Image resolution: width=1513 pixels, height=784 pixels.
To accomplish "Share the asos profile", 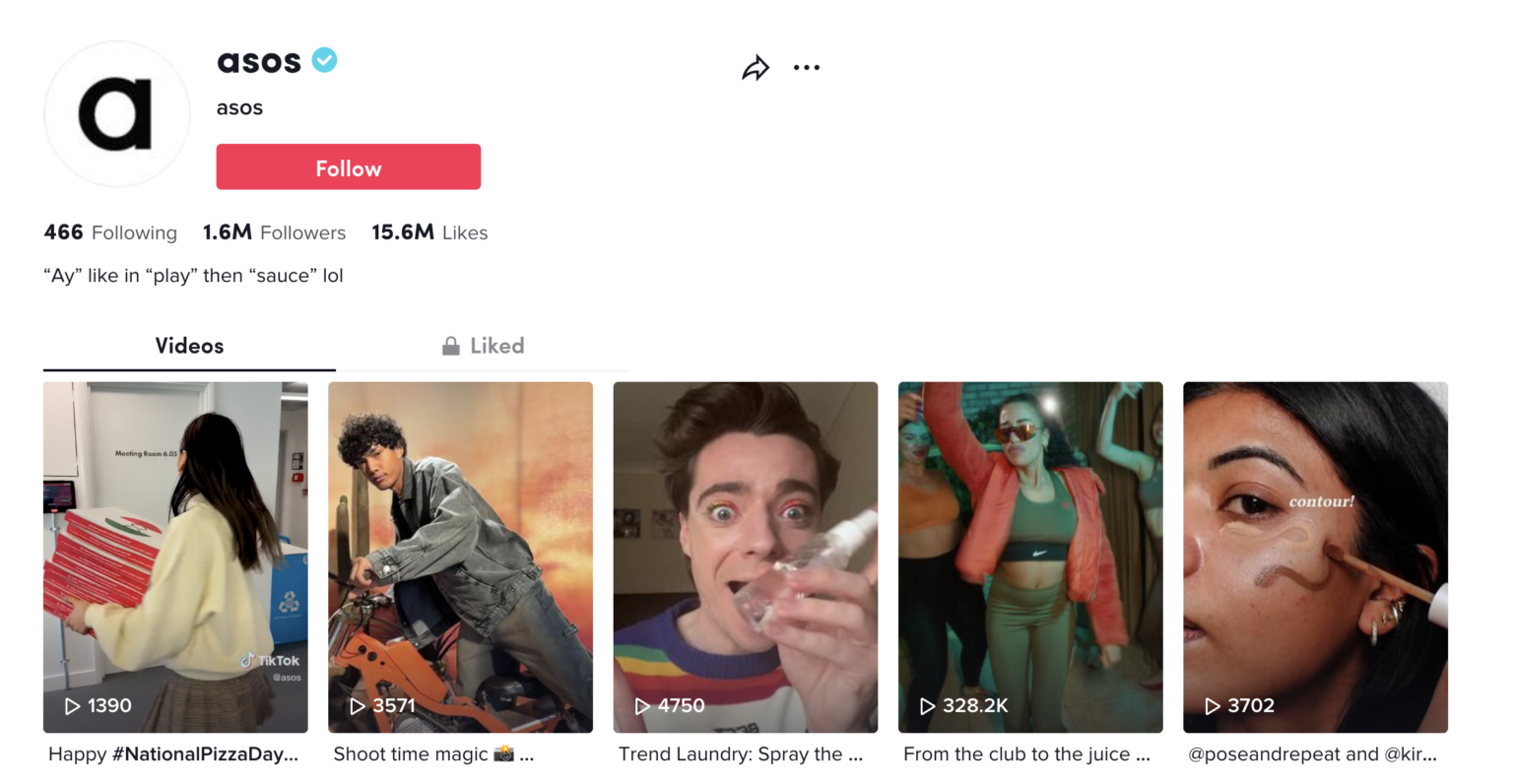I will (x=755, y=68).
